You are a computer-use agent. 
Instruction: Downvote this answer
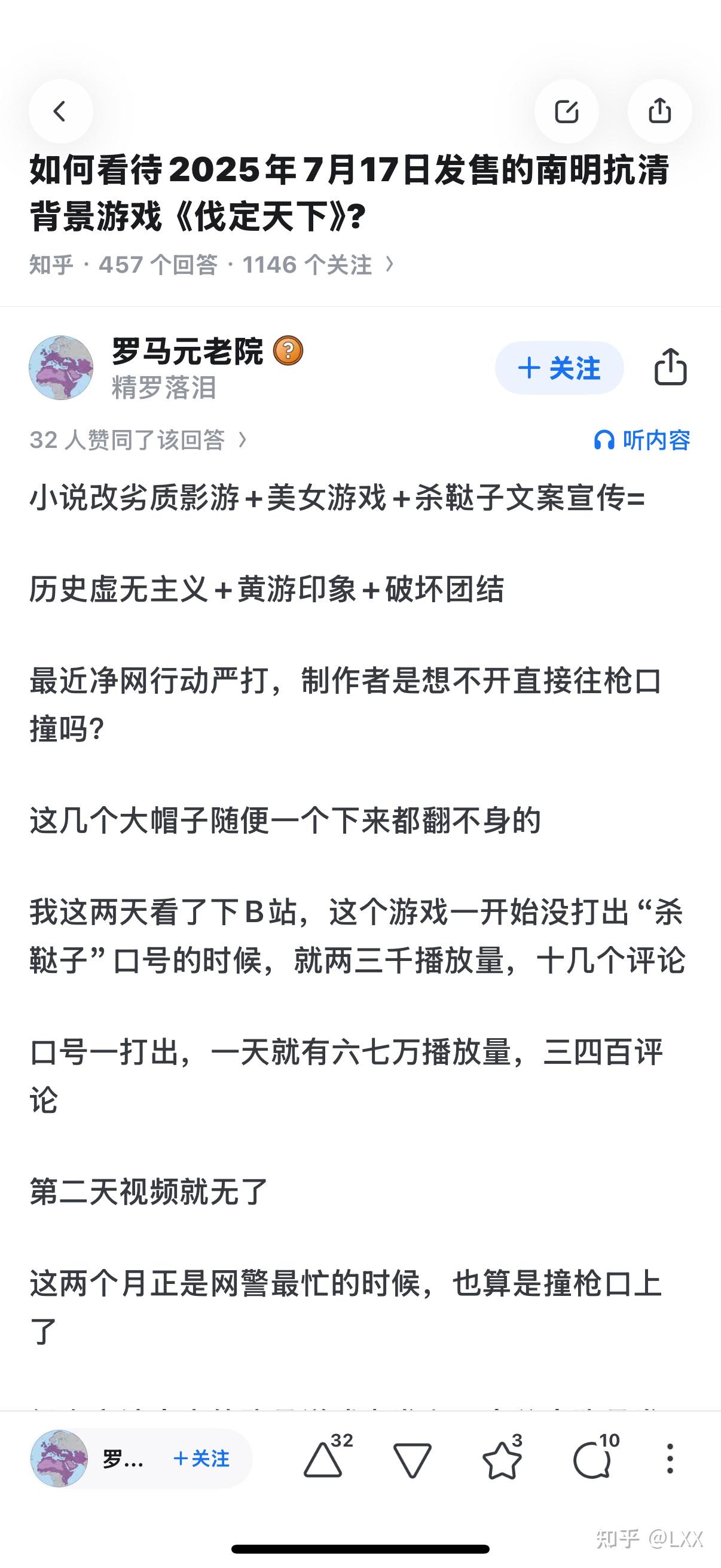pos(413,1460)
